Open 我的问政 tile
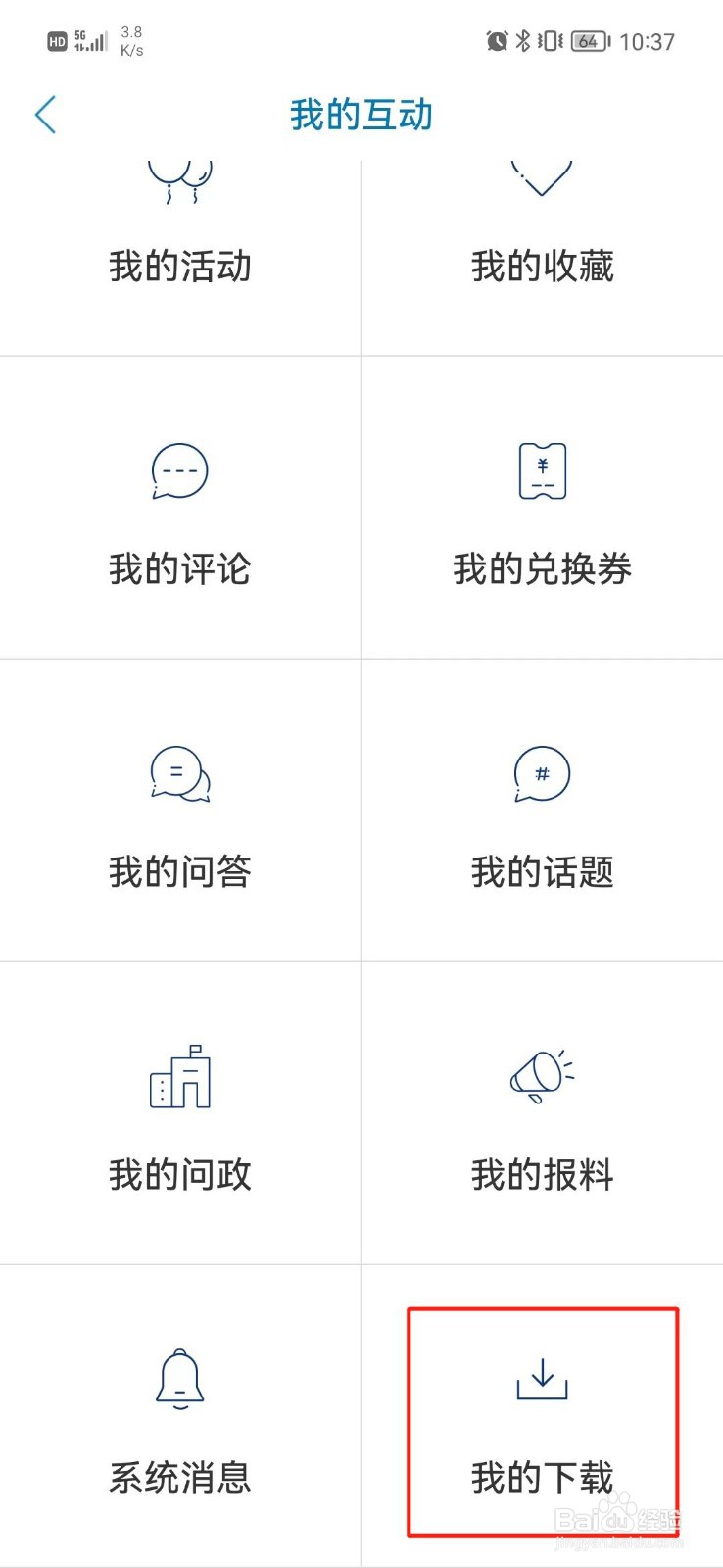Viewport: 723px width, 1568px height. click(x=180, y=1113)
